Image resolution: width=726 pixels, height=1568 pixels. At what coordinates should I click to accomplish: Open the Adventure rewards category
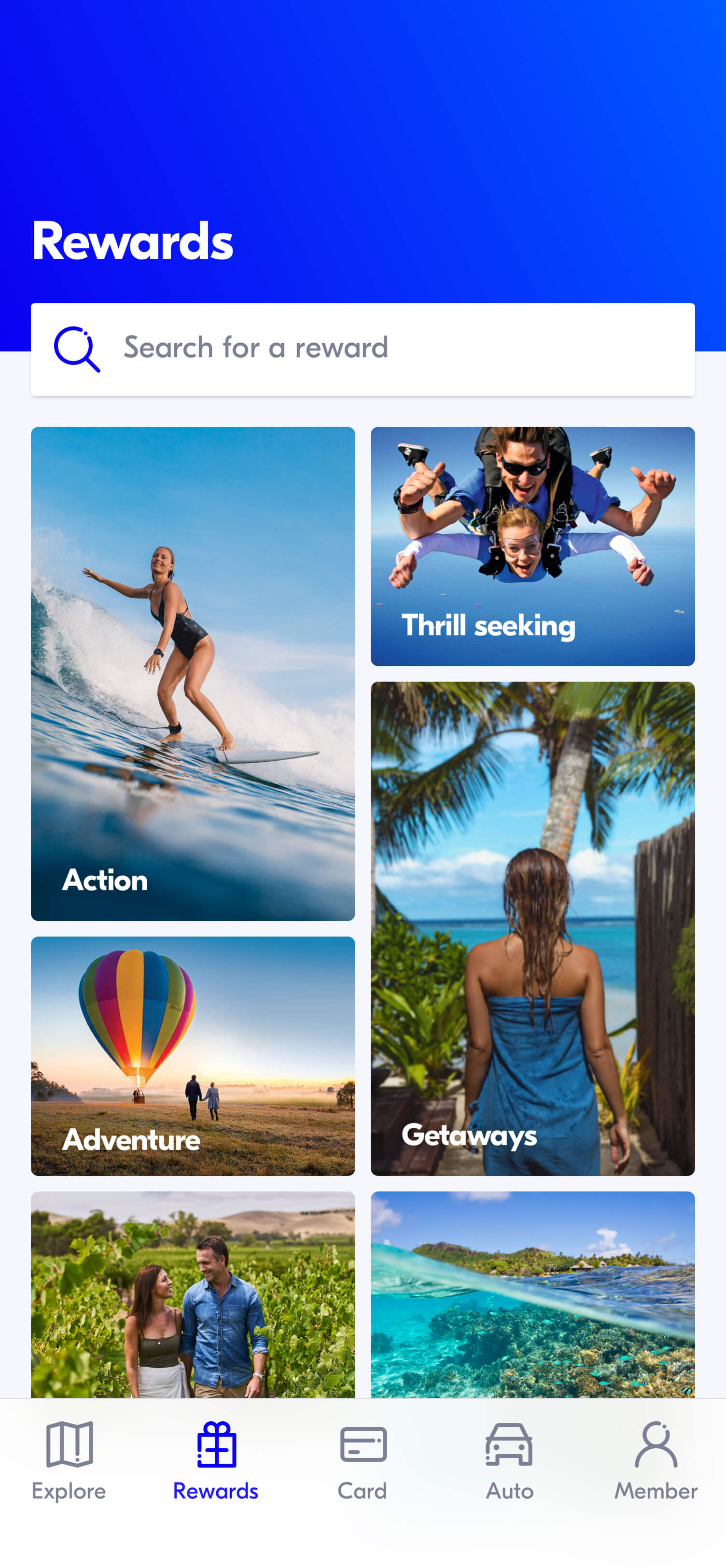[193, 1055]
